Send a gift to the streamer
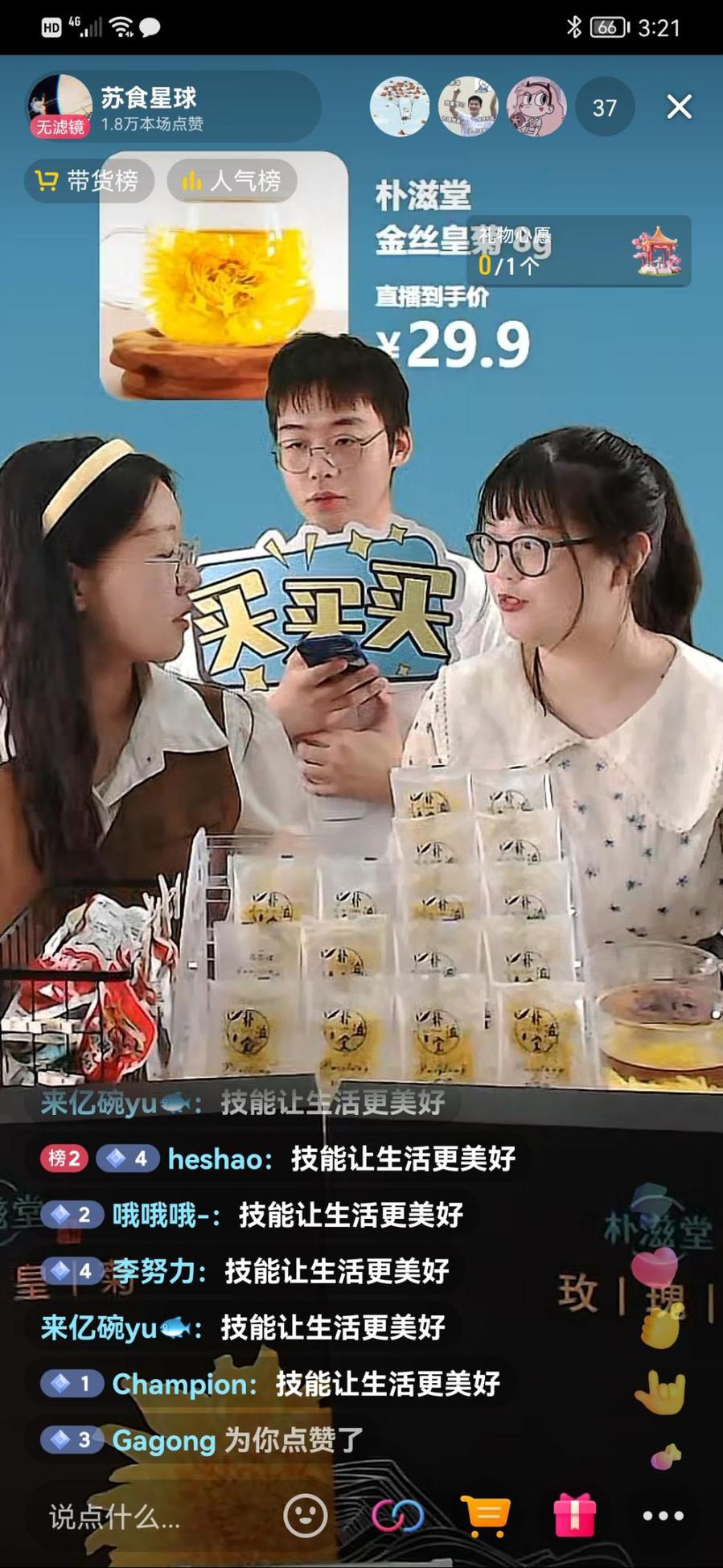 click(x=575, y=1517)
